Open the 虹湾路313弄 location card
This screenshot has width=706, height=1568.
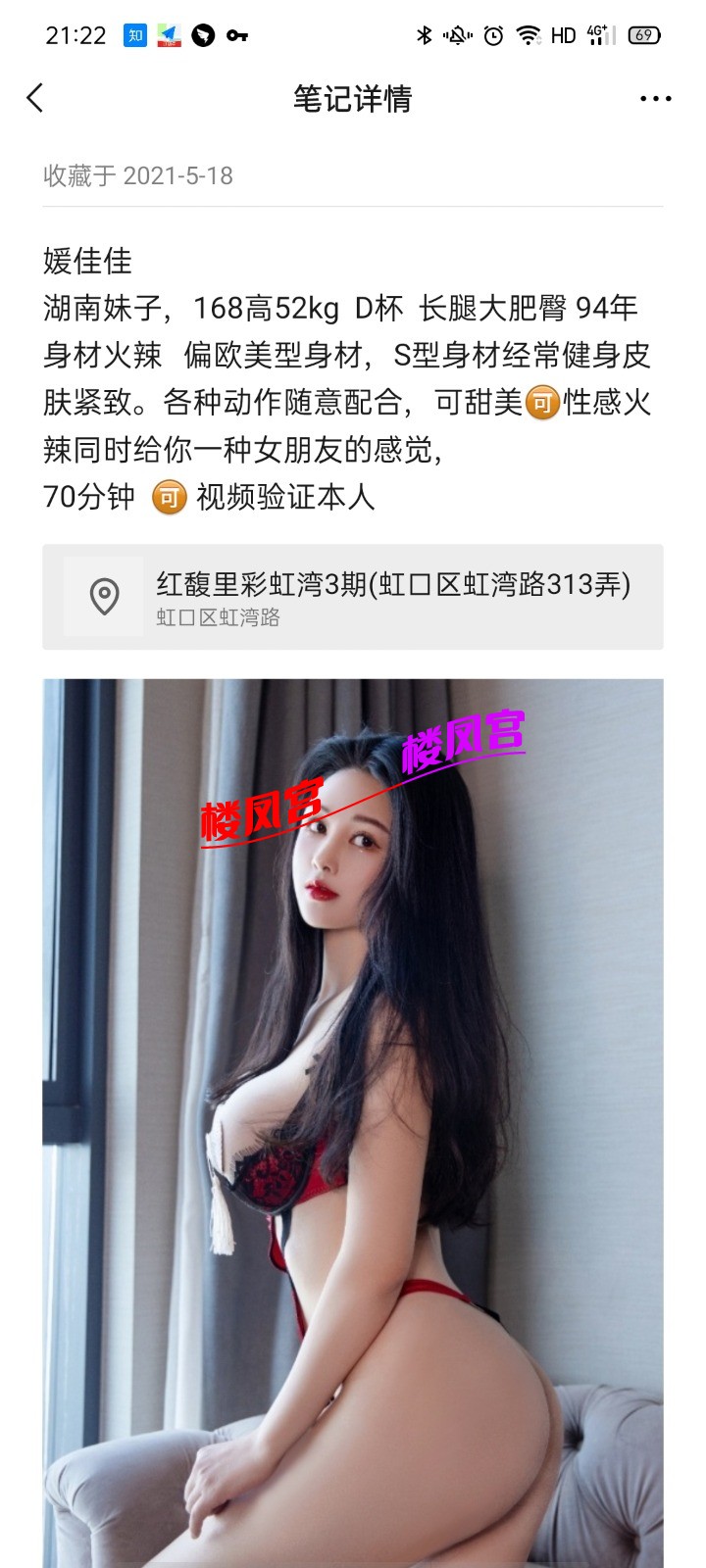coord(353,597)
